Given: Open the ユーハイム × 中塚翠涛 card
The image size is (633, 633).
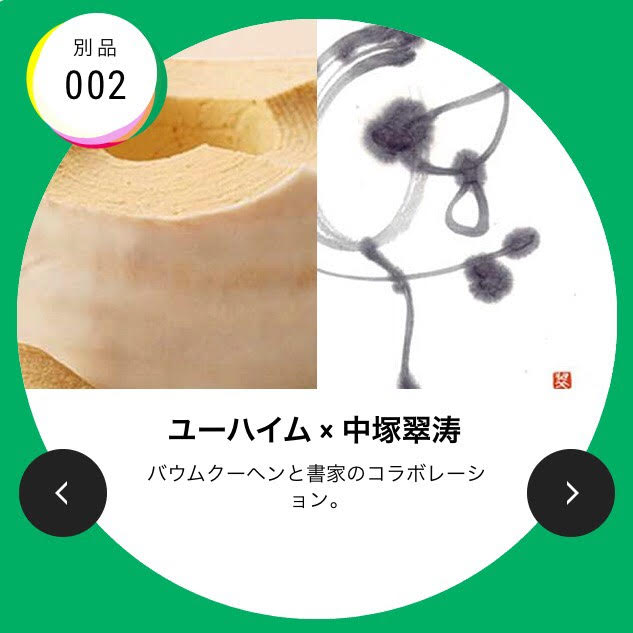Looking at the screenshot, I should click(x=316, y=431).
